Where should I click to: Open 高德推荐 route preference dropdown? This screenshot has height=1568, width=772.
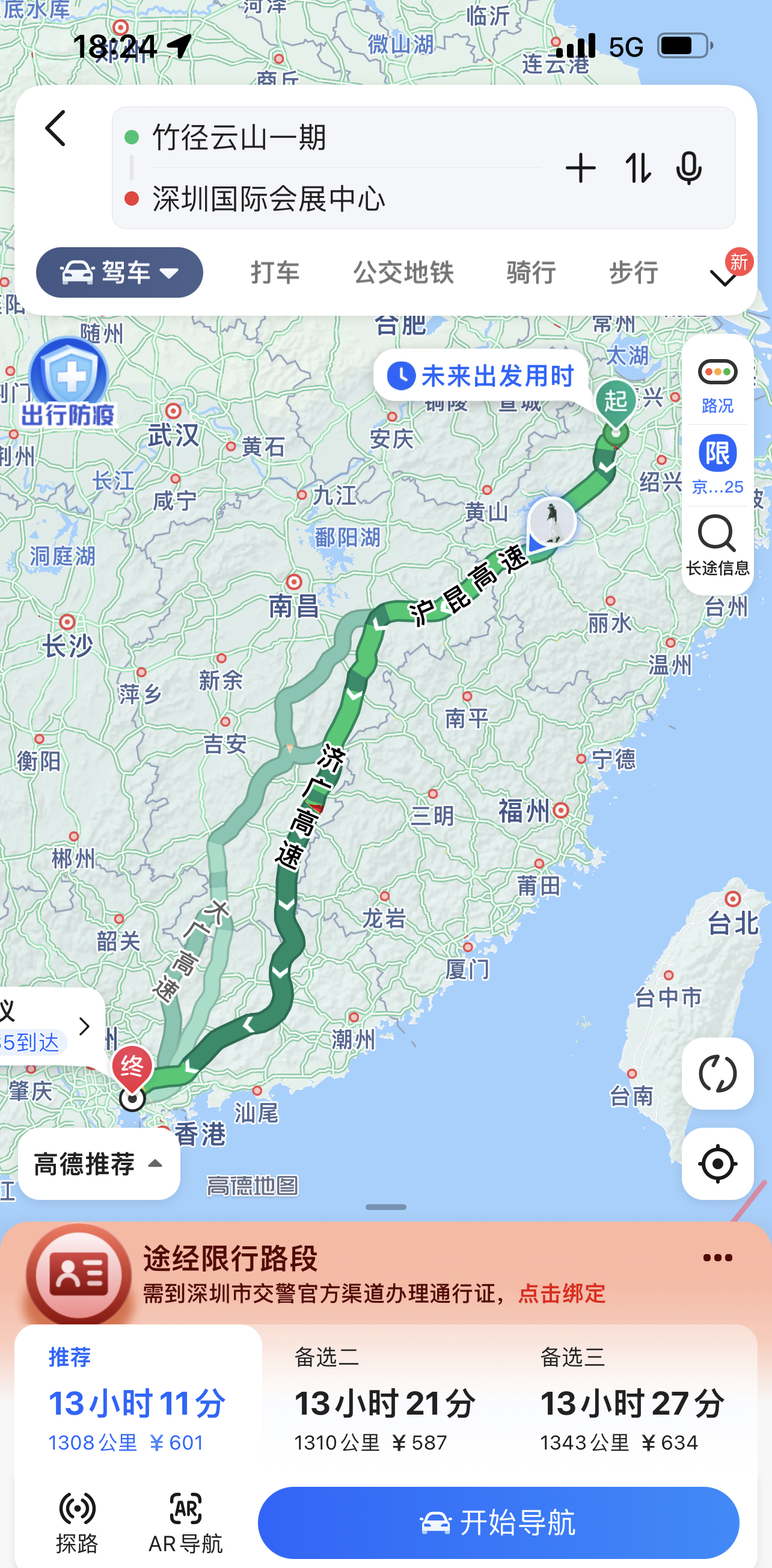pyautogui.click(x=99, y=1164)
